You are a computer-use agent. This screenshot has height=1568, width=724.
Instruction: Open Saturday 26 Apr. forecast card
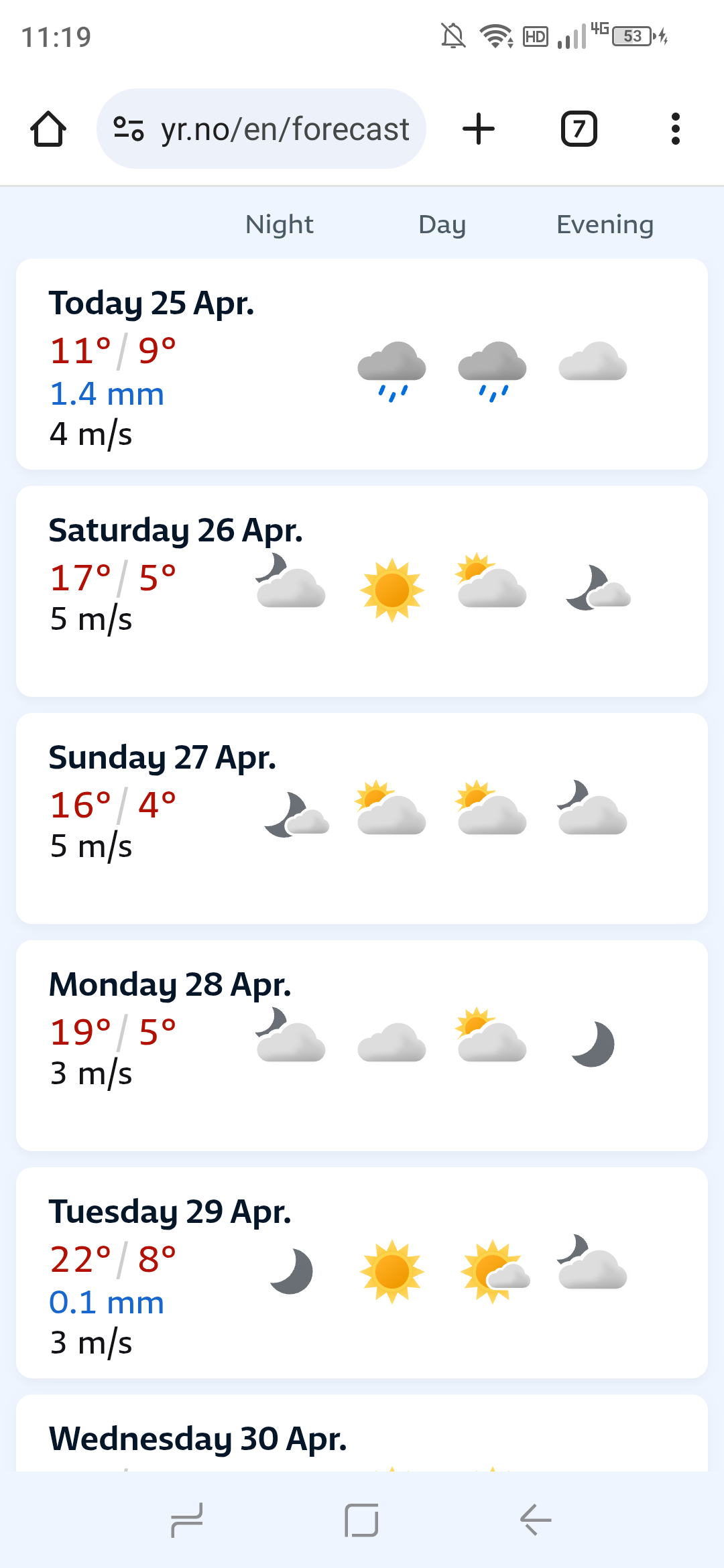362,591
